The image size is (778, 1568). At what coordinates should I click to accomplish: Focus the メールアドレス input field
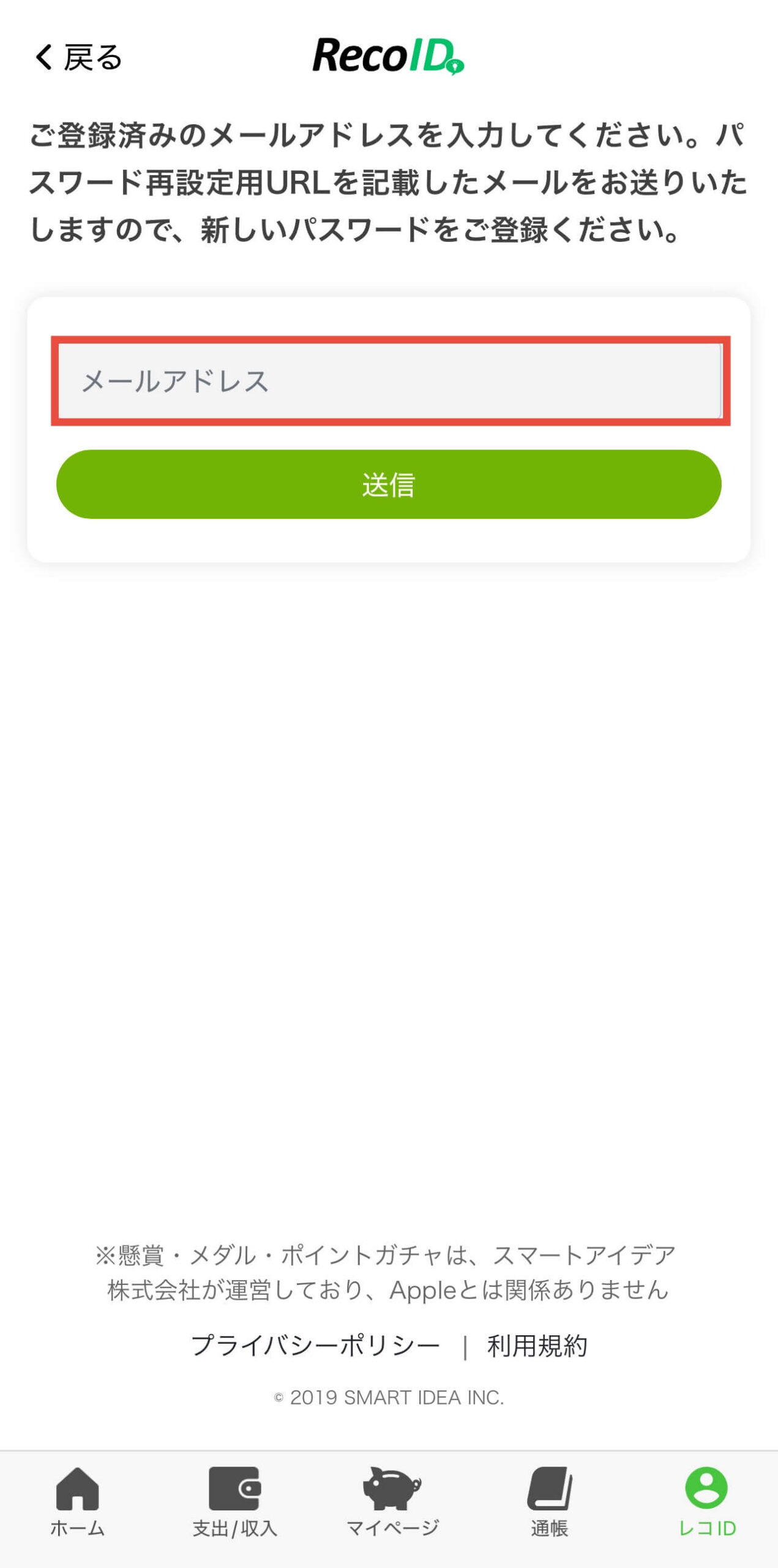[x=390, y=380]
